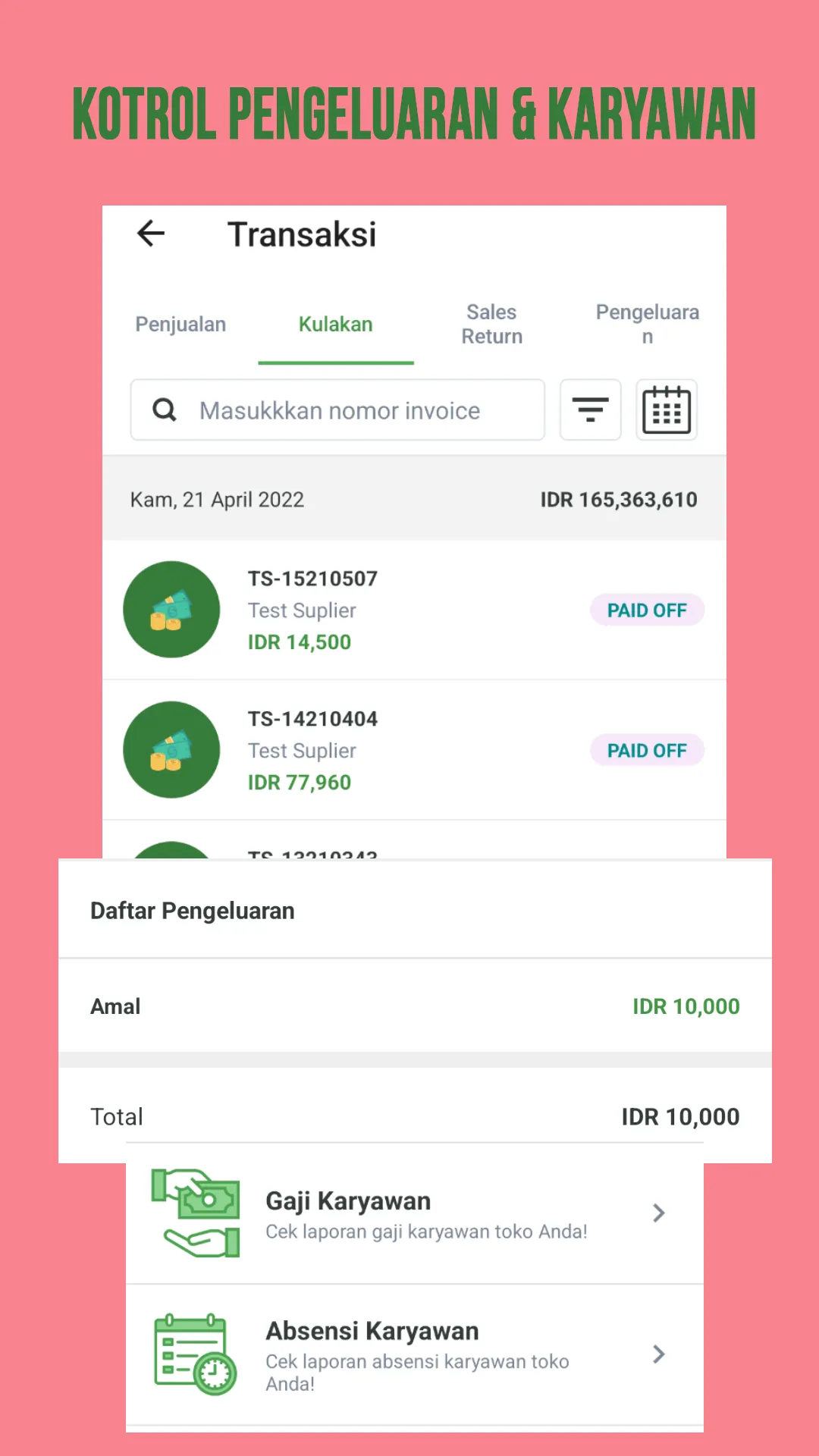Toggle PAID OFF status on TS-14210404
The height and width of the screenshot is (1456, 819).
(x=647, y=749)
